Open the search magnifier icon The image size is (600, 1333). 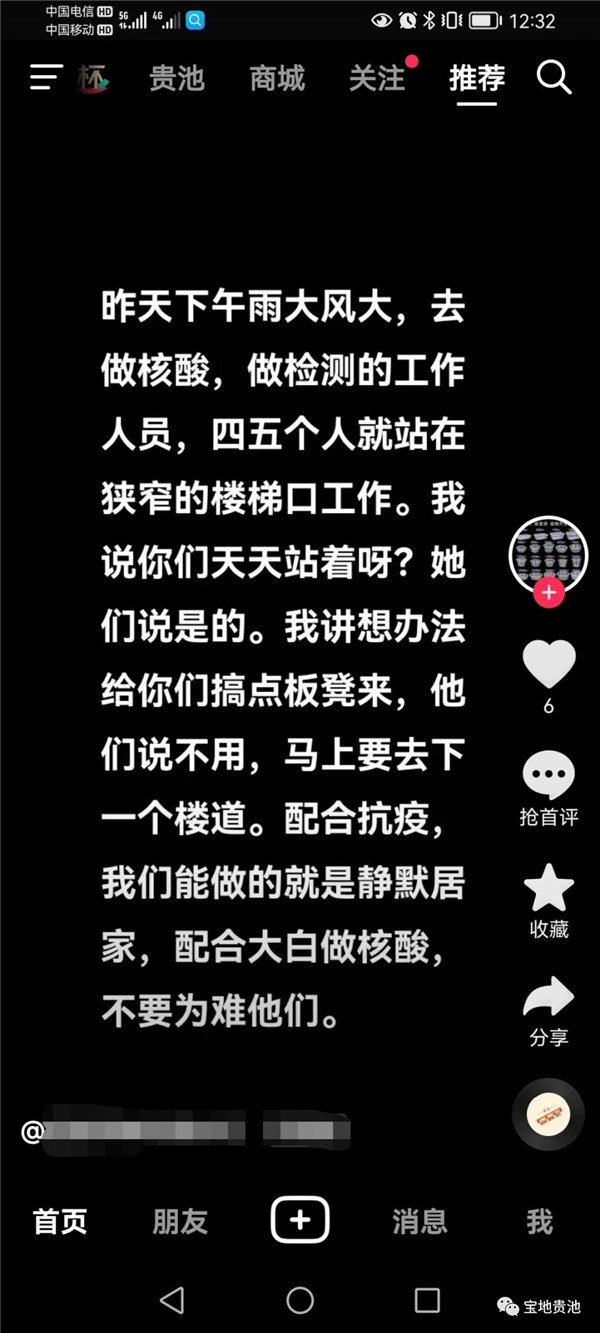click(554, 77)
